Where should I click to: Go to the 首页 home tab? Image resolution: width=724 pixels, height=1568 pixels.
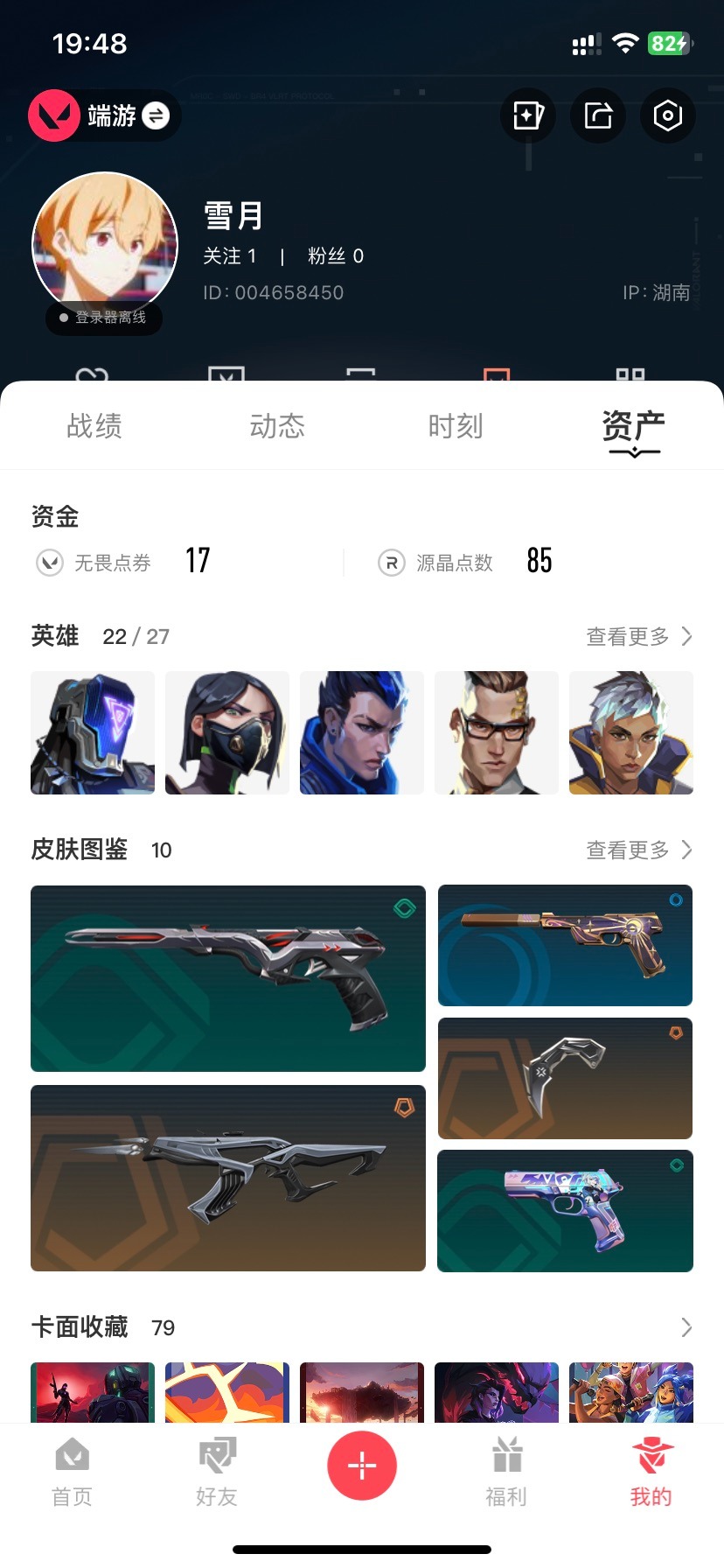click(72, 1473)
